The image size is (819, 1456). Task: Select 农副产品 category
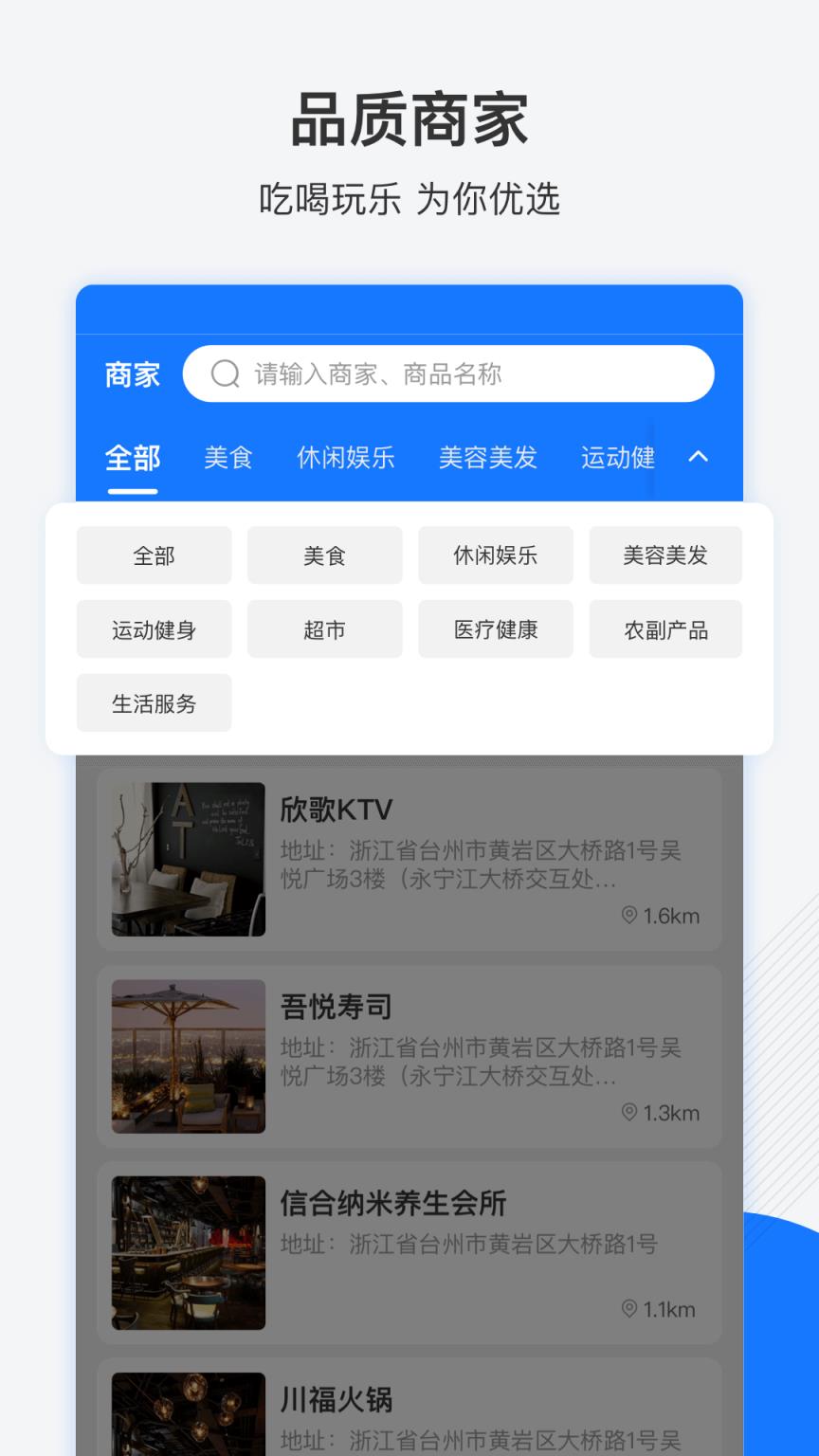tap(665, 628)
